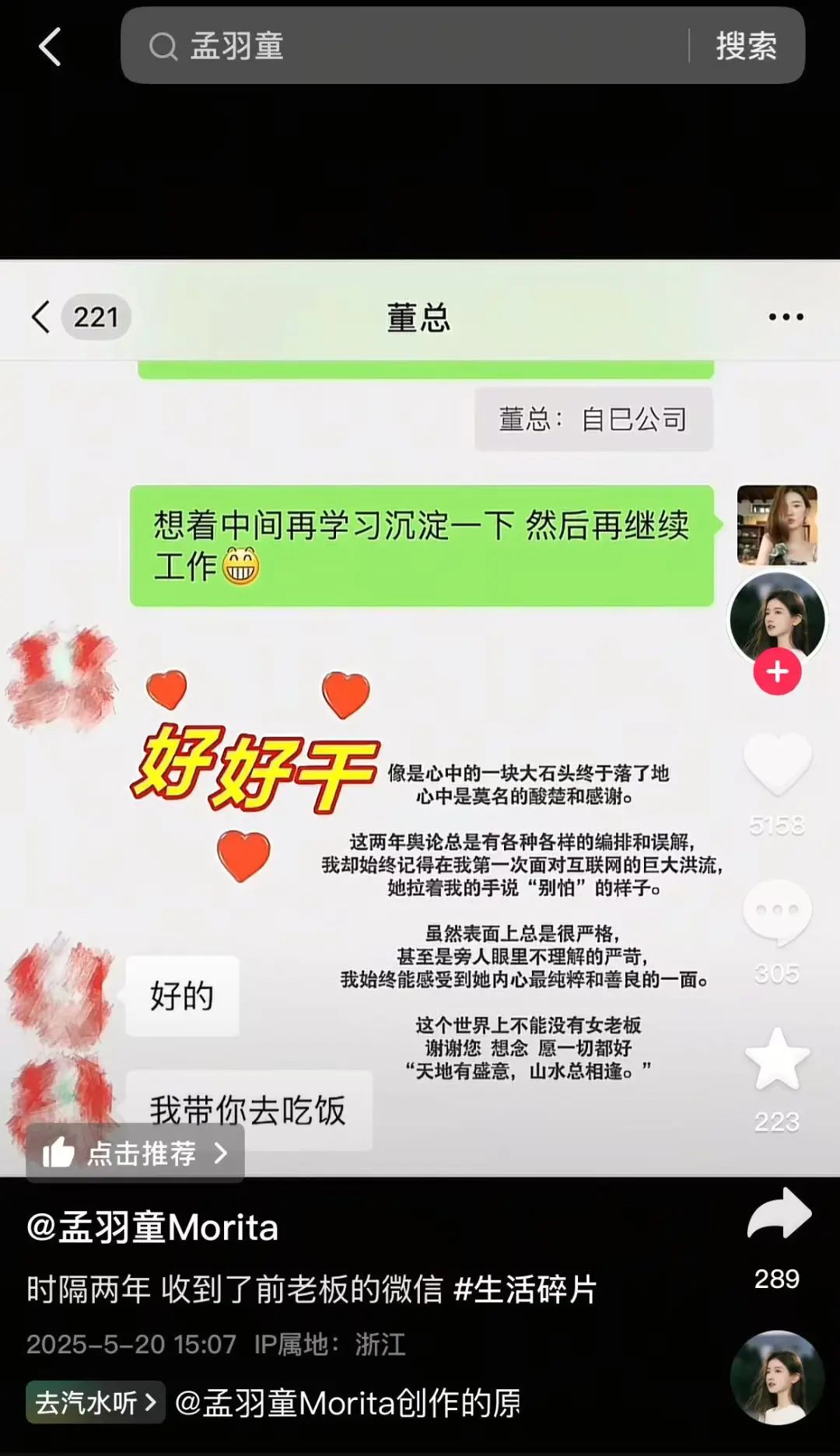Tap the search field showing 孟羽童
Image resolution: width=840 pixels, height=1456 pixels.
(x=404, y=46)
